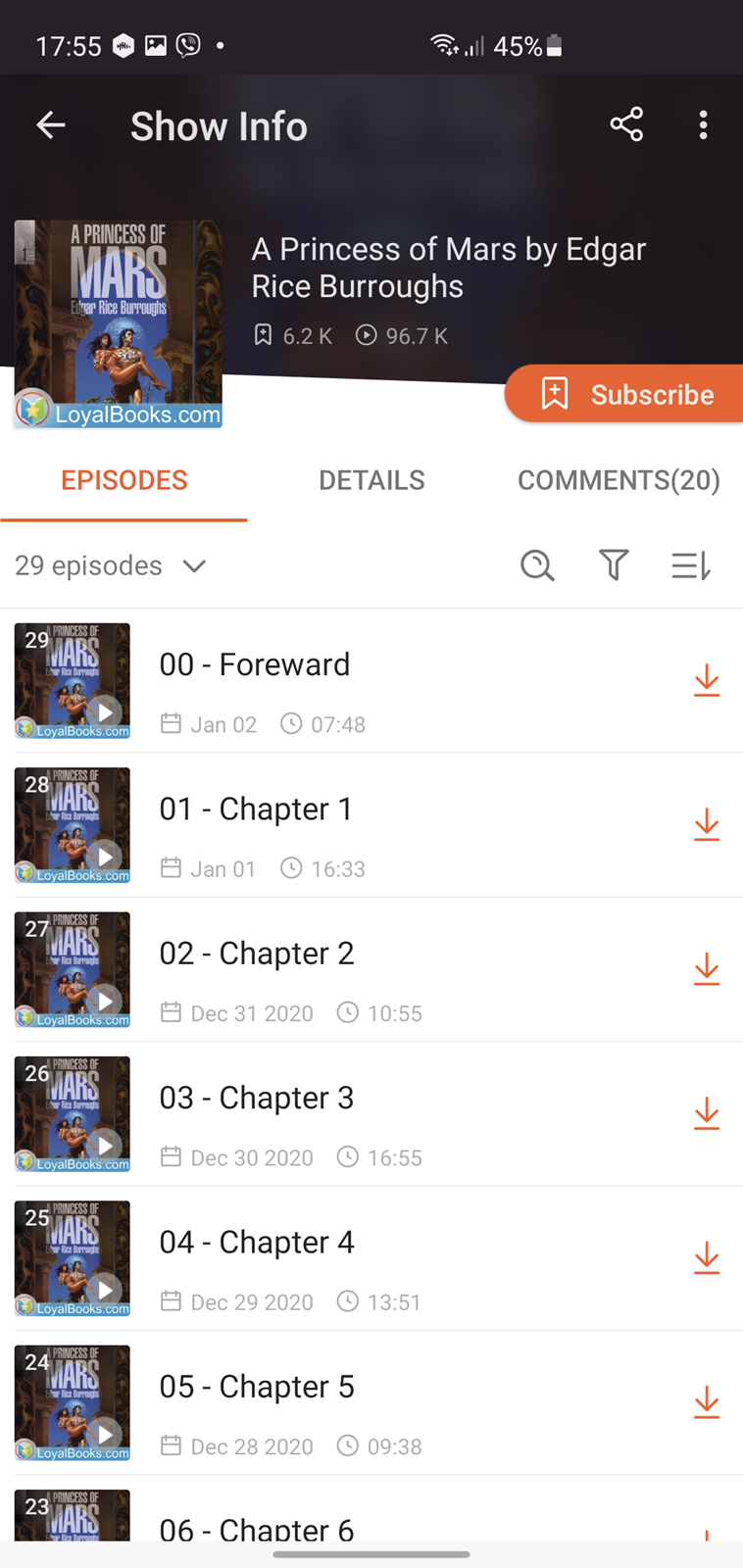
Task: Open the three-dot overflow menu
Action: coord(703,125)
